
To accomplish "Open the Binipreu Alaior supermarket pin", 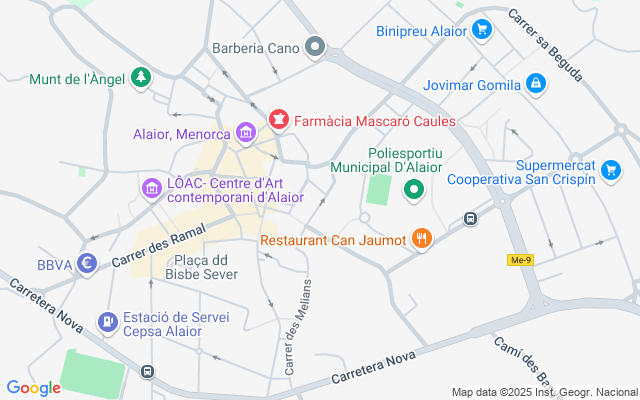I will (x=482, y=30).
